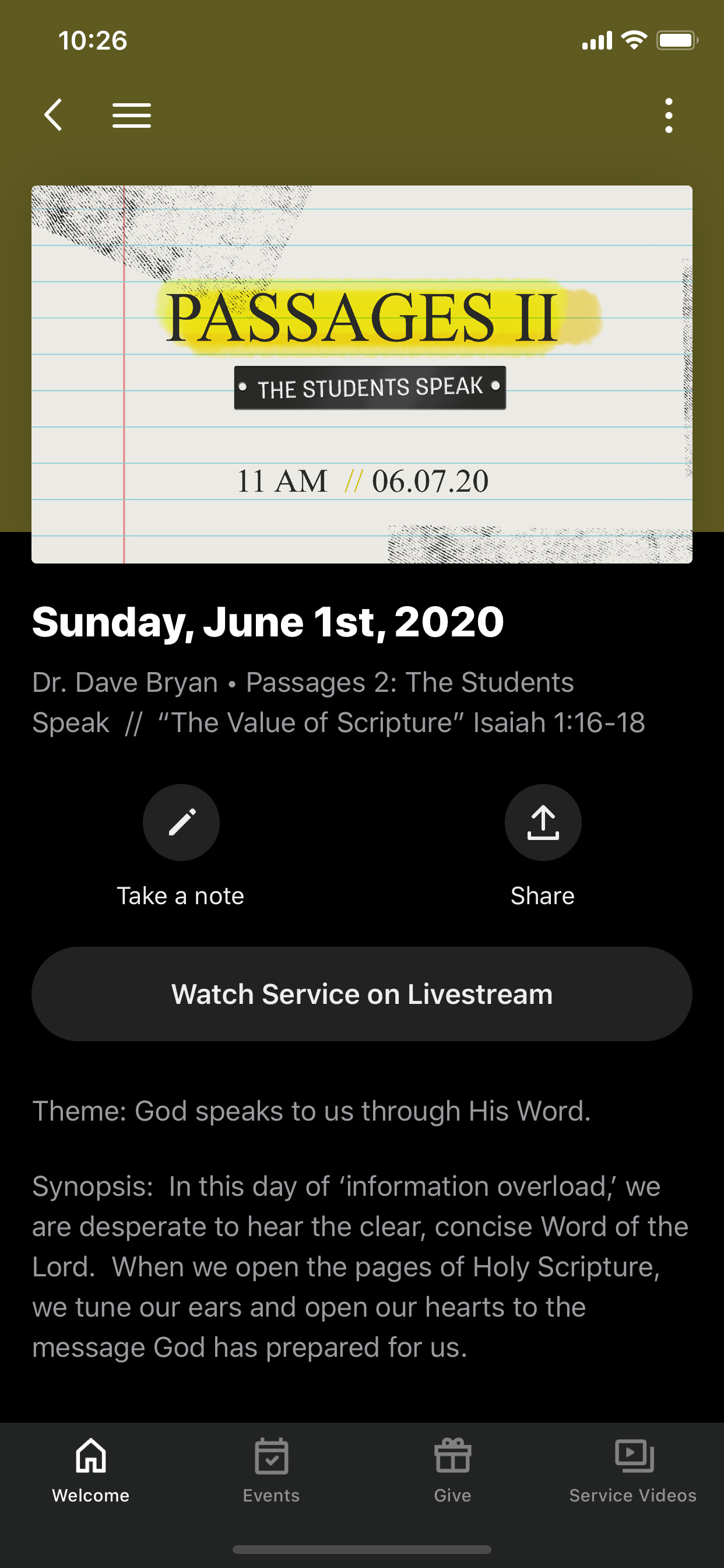Select the Welcome tab
724x1568 pixels.
(91, 1471)
